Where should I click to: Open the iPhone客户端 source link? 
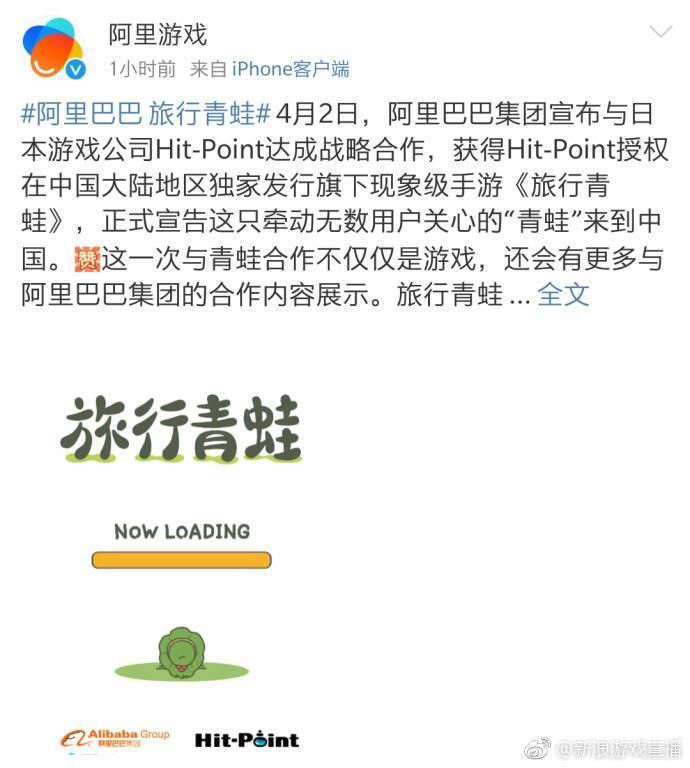click(290, 69)
